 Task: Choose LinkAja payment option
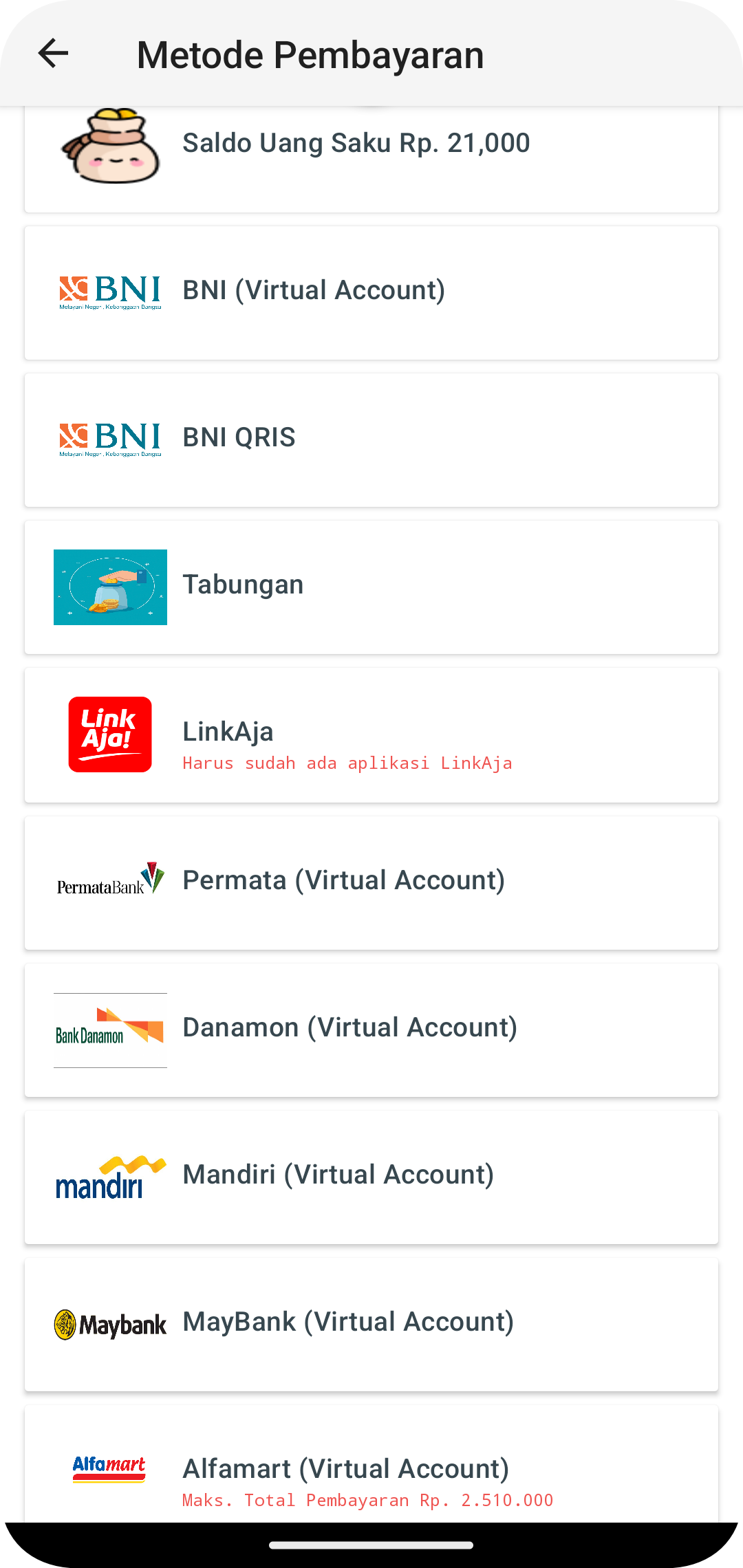coord(371,735)
